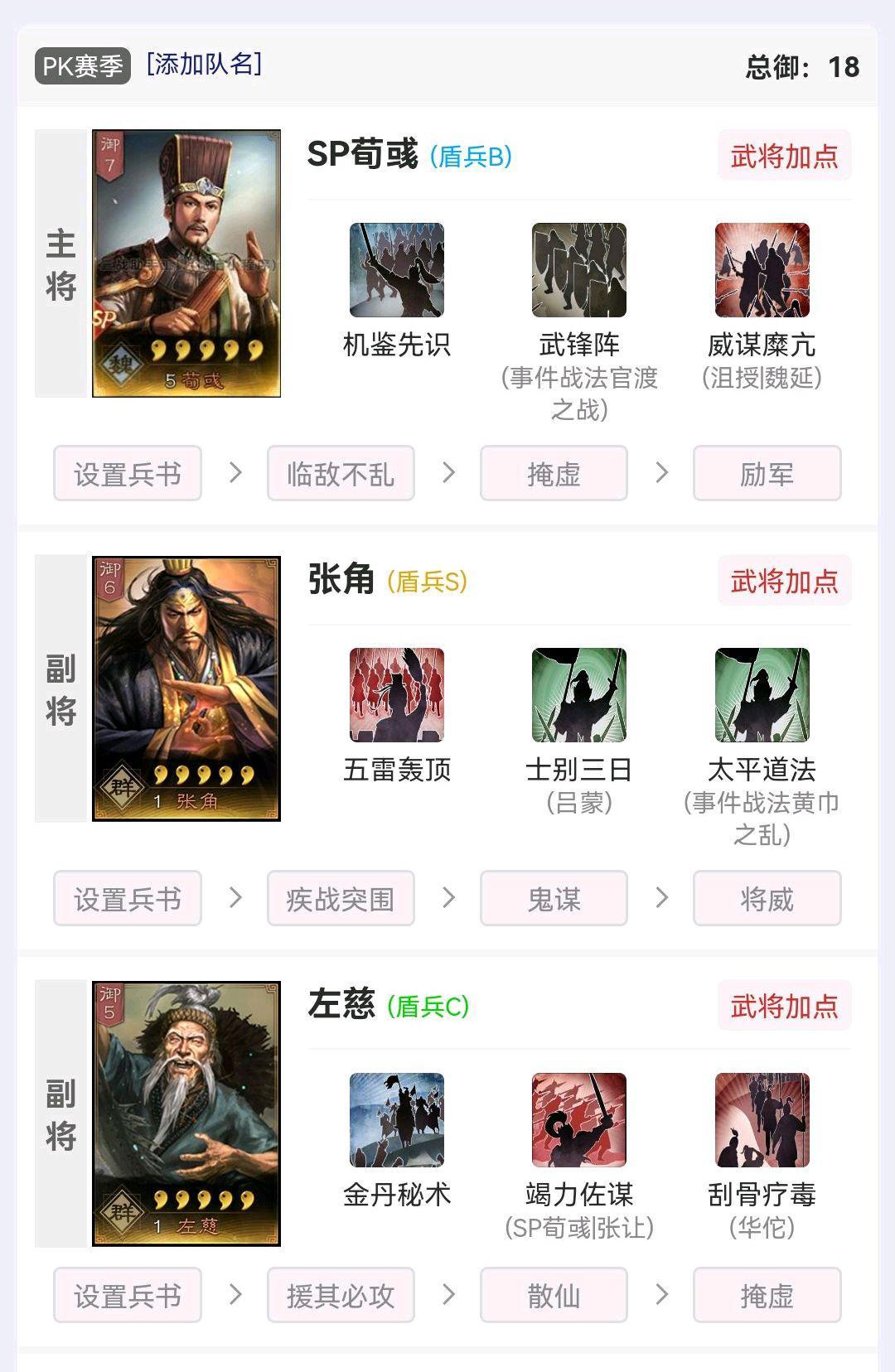
Task: Select the 援其必攻 兵书 chip
Action: [x=341, y=1296]
